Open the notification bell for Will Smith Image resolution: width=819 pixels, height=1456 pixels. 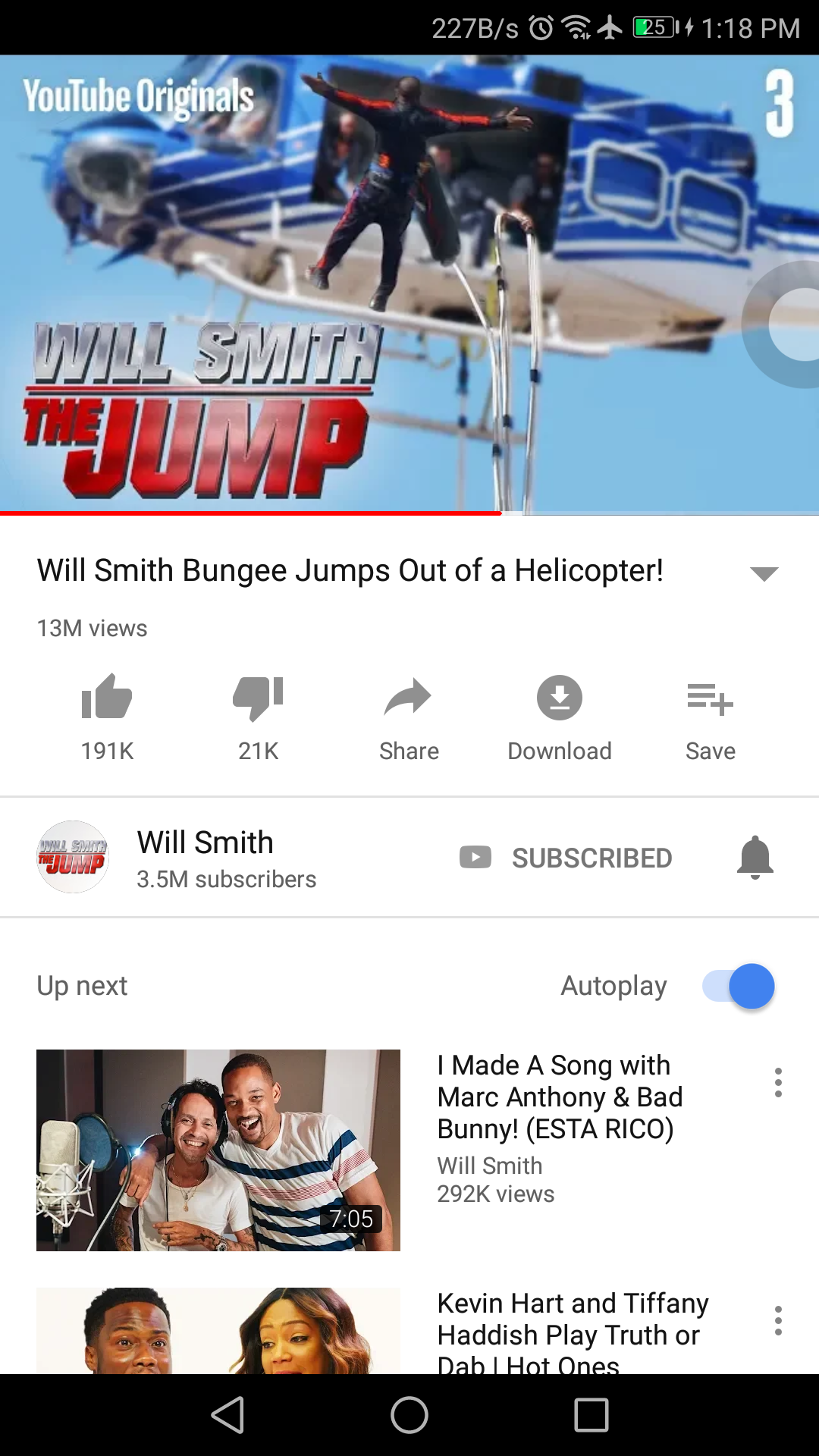coord(755,858)
